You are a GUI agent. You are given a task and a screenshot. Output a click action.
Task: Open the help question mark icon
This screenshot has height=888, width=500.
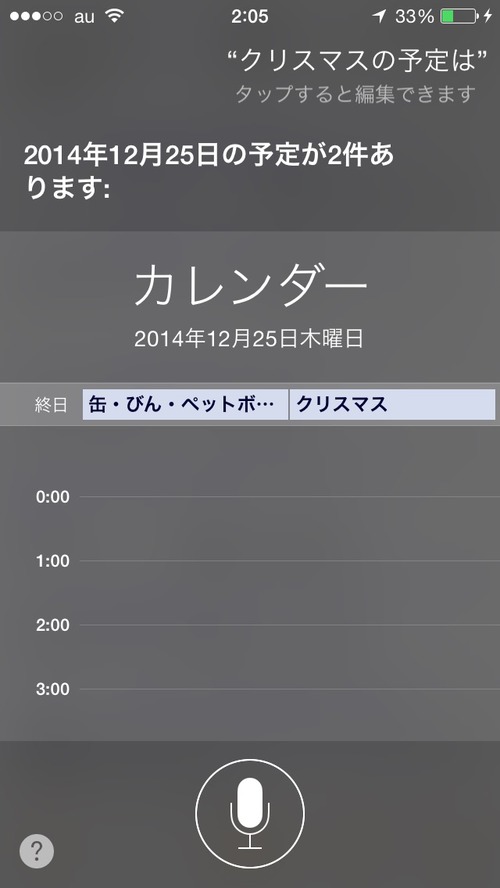click(x=37, y=850)
